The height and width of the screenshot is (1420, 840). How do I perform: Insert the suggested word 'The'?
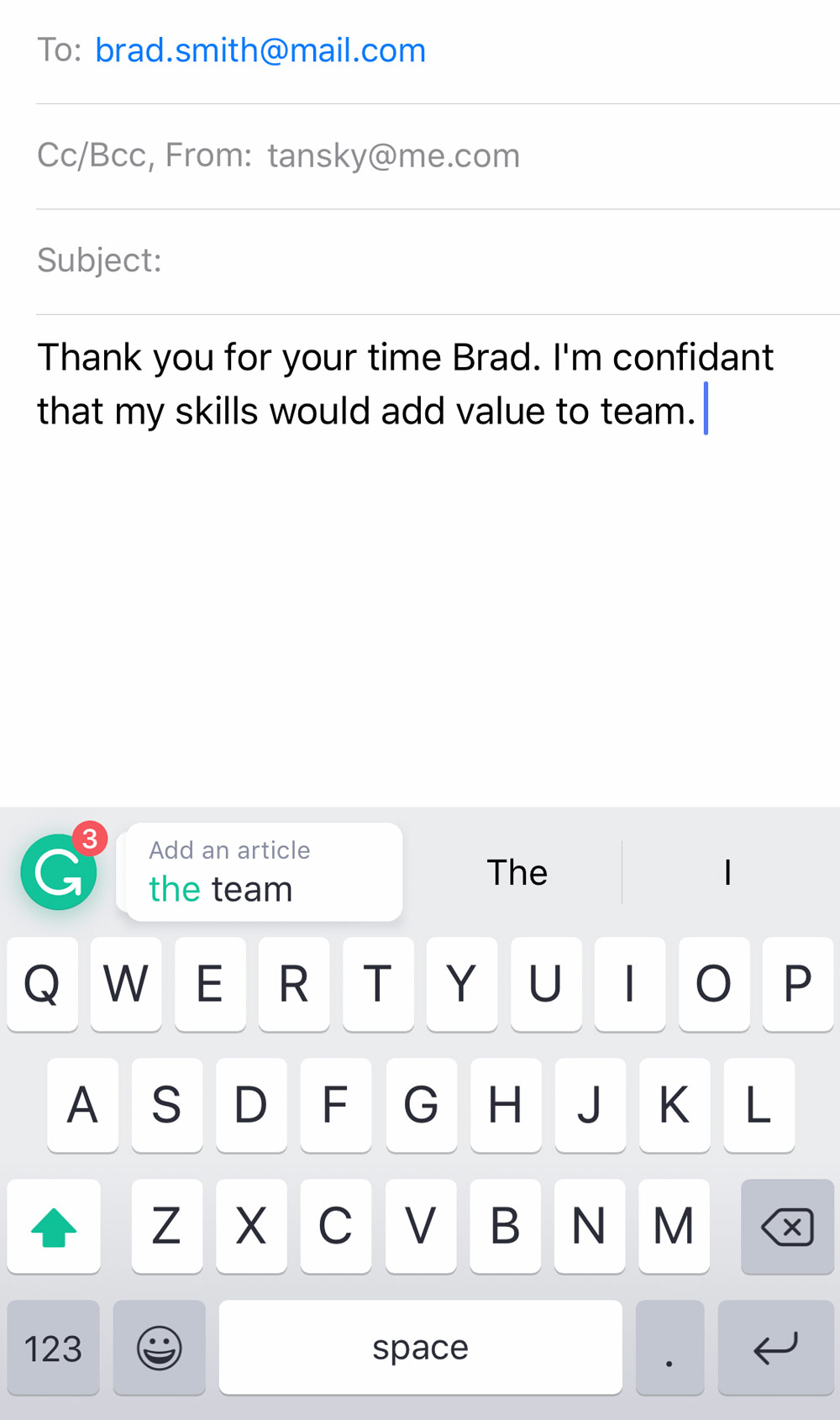[x=517, y=872]
